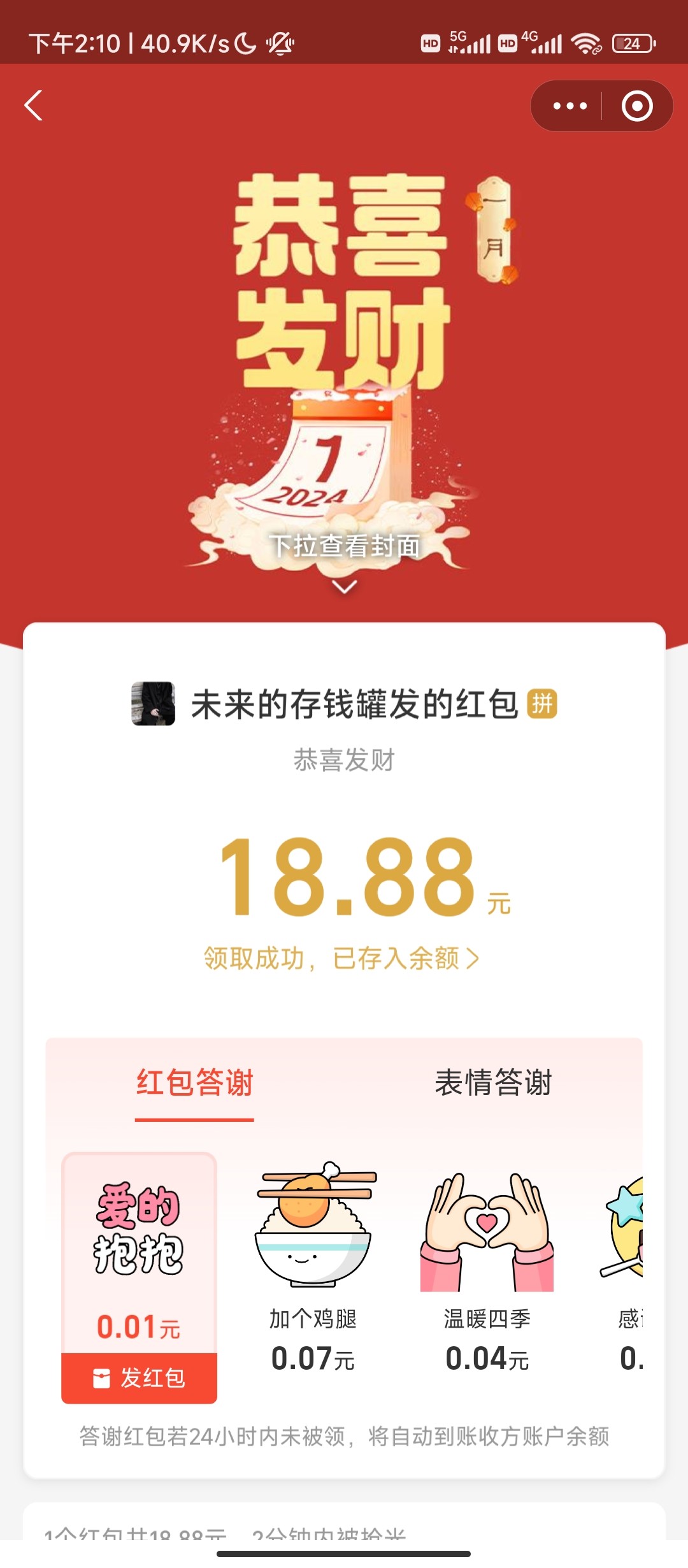688x1568 pixels.
Task: Close the mini program with the circle icon
Action: tap(637, 106)
